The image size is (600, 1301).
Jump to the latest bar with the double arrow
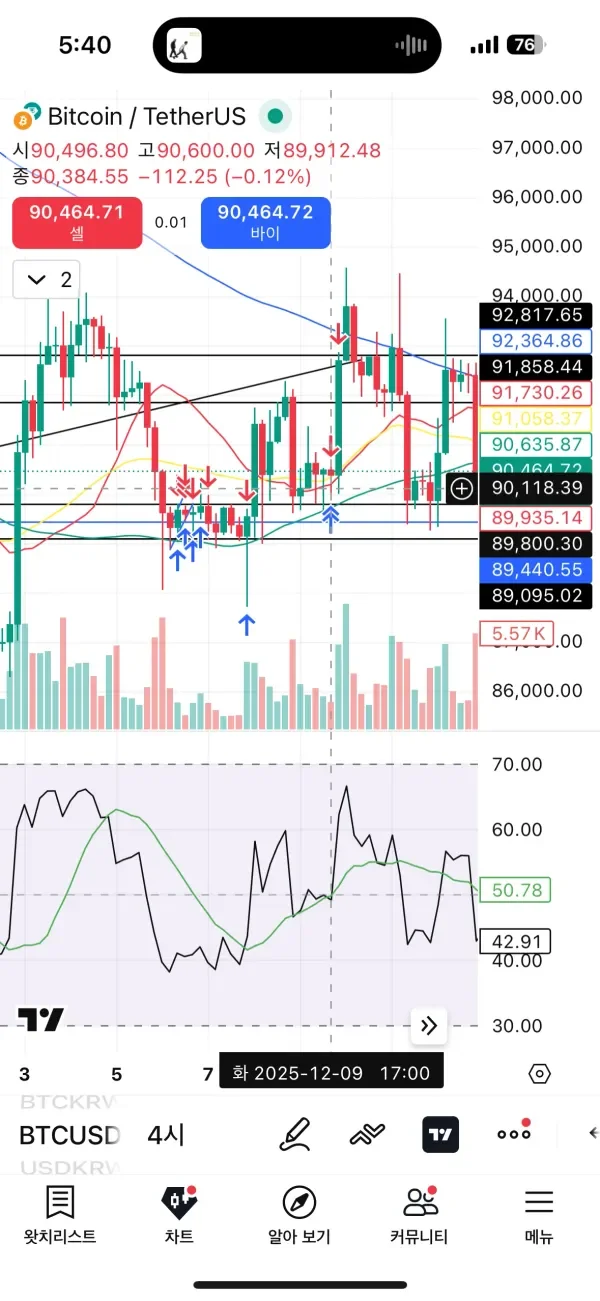click(x=429, y=1025)
